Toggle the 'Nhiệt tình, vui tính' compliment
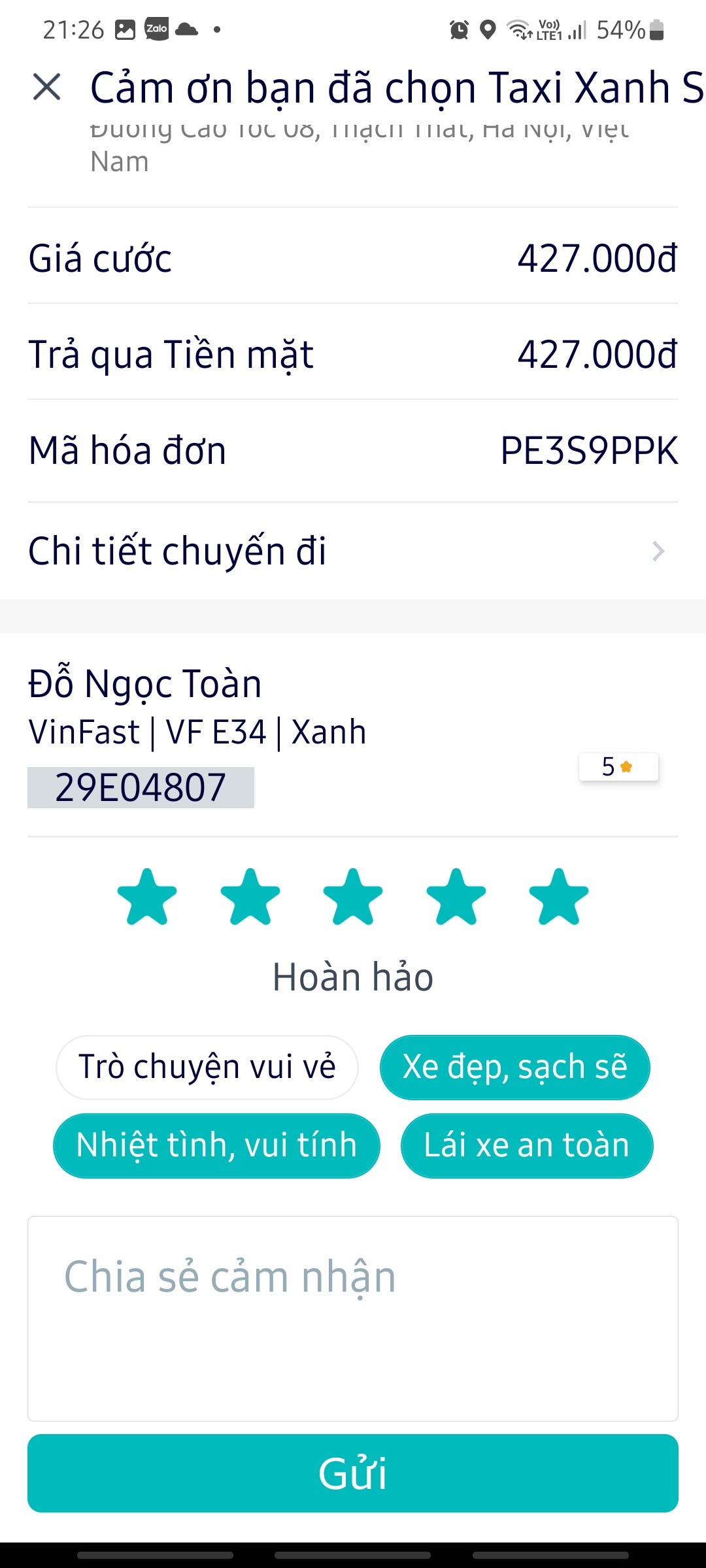 point(216,1145)
